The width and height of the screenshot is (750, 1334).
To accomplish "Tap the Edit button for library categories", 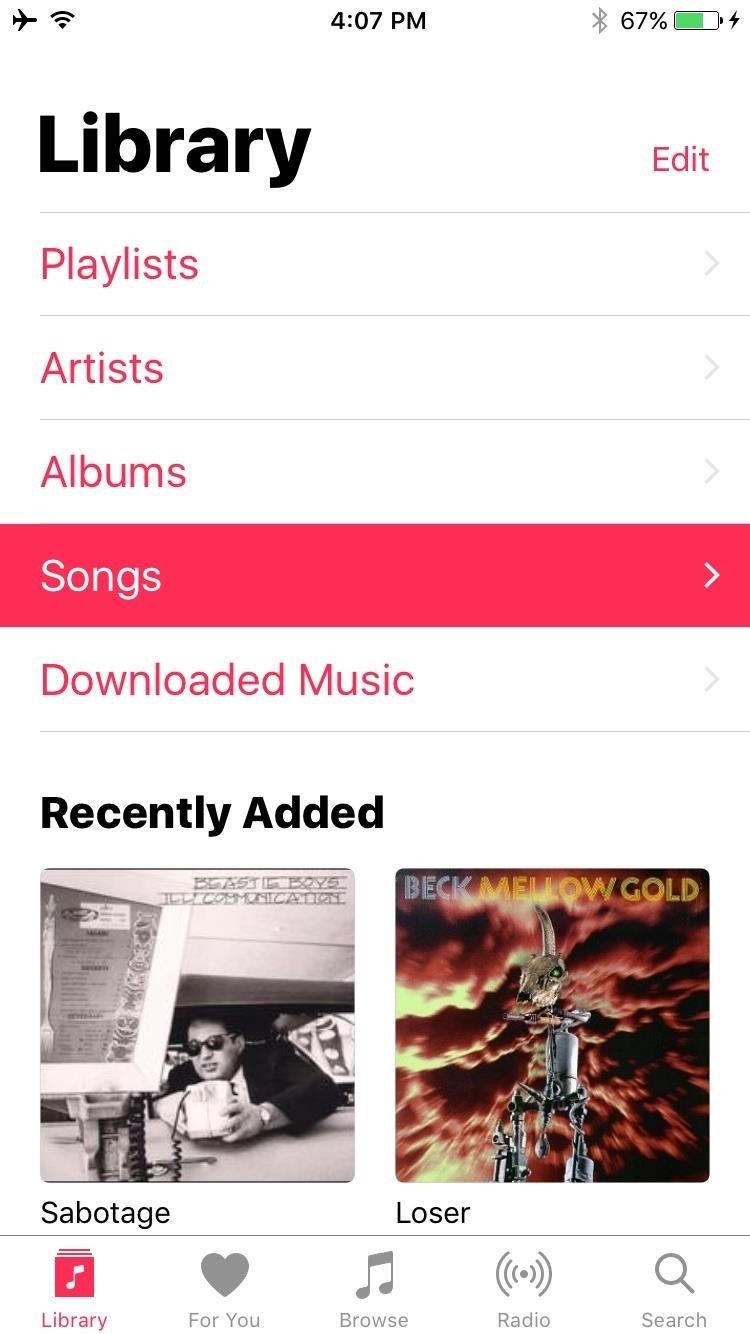I will (679, 158).
